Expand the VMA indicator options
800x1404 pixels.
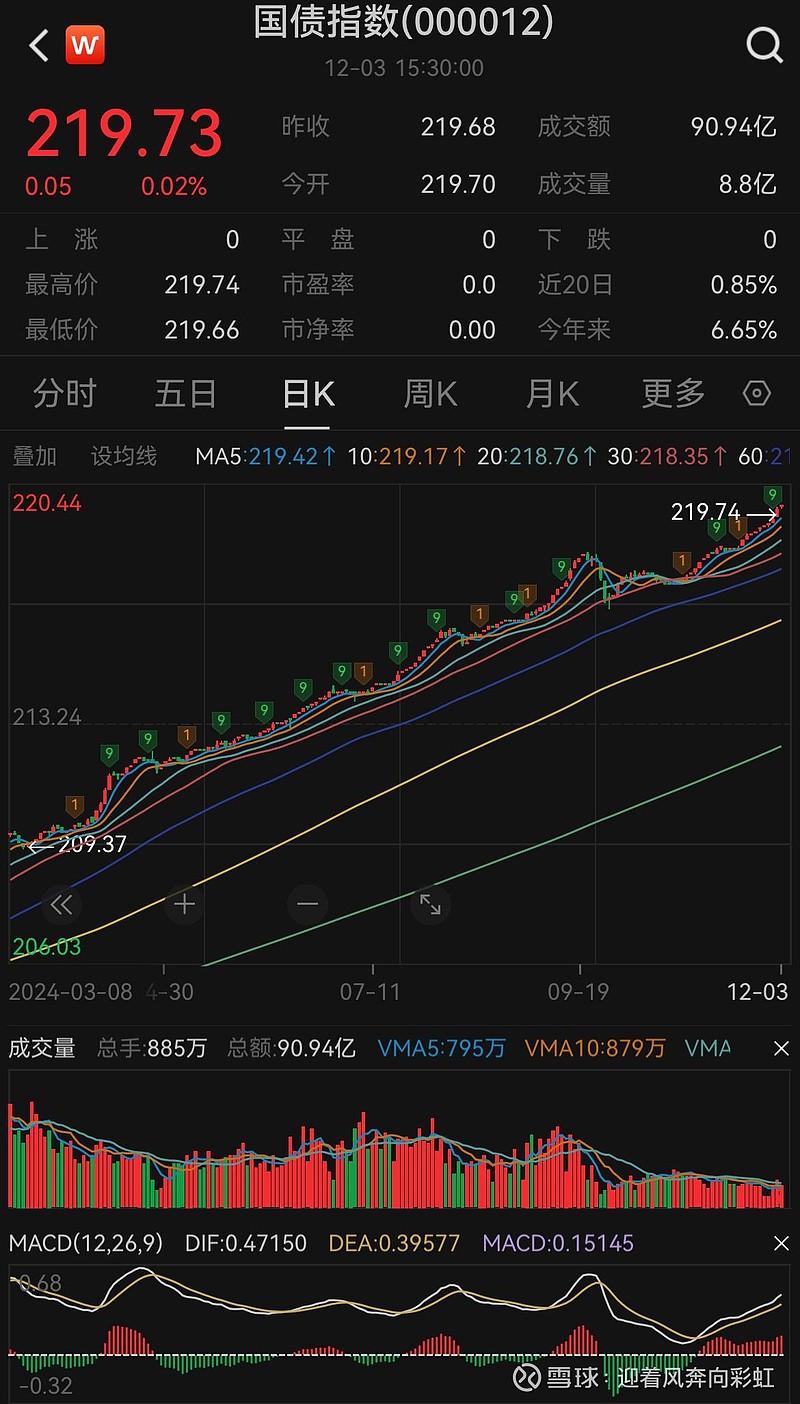click(707, 1048)
